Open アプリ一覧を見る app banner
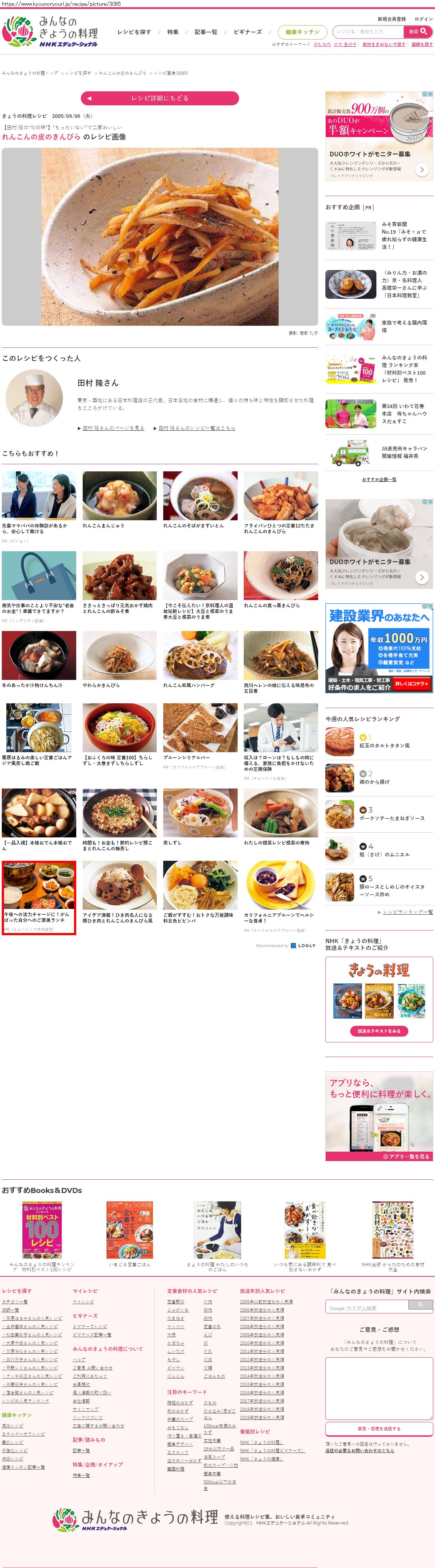Image resolution: width=435 pixels, height=1568 pixels. (406, 1157)
